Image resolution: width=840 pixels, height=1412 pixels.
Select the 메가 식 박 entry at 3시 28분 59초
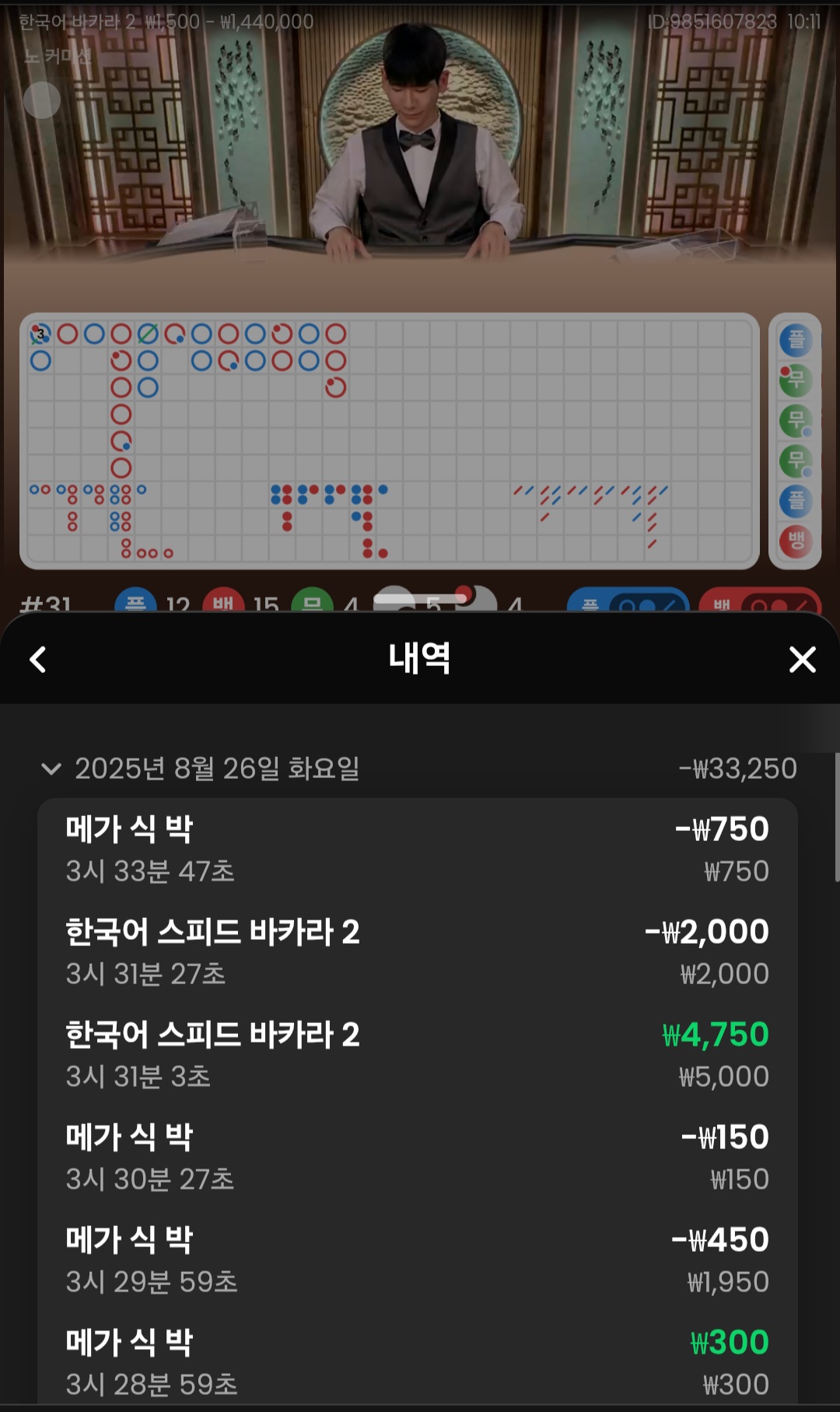pyautogui.click(x=417, y=1362)
